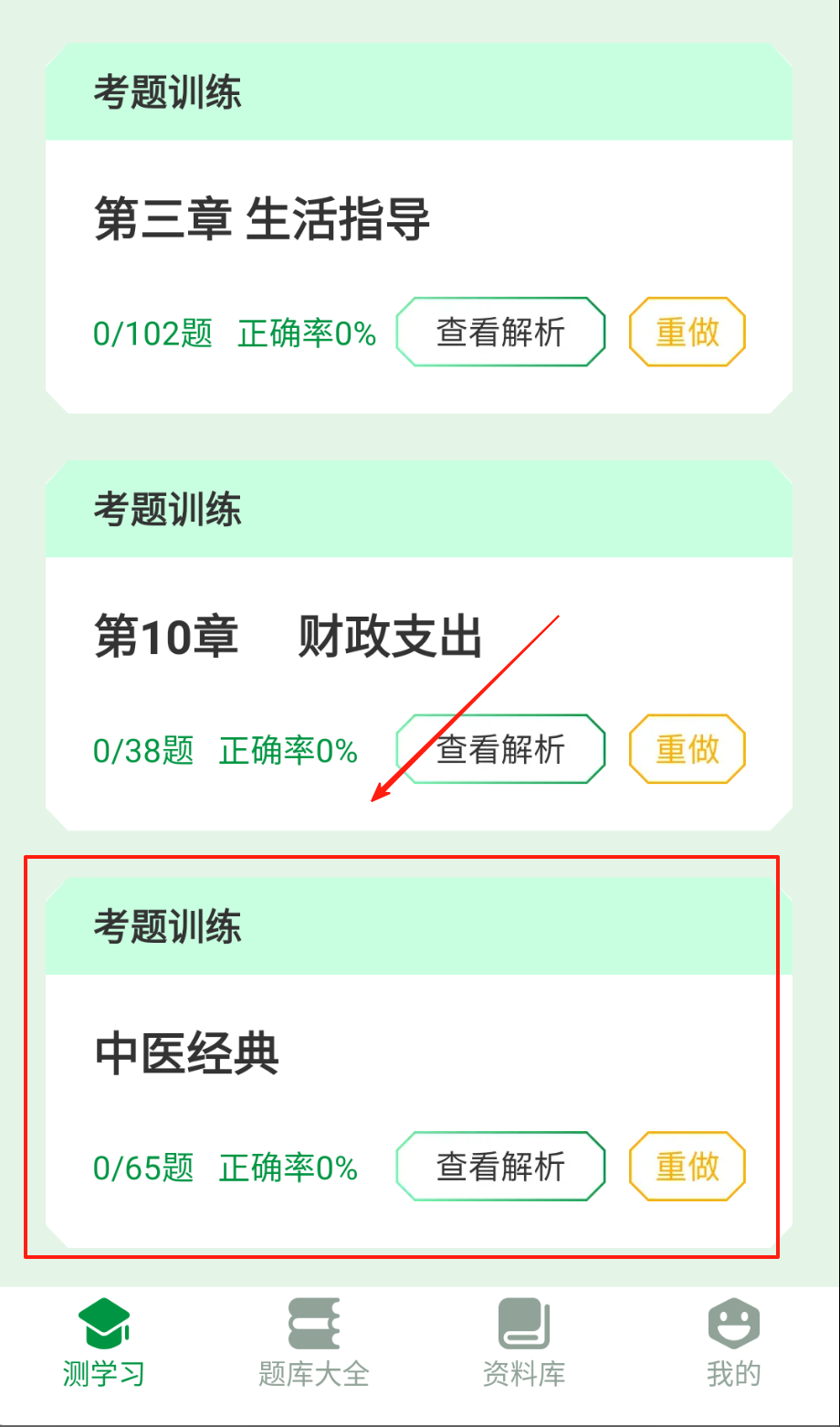840x1427 pixels.
Task: View analysis for 第三章 生活指导
Action: tap(500, 332)
